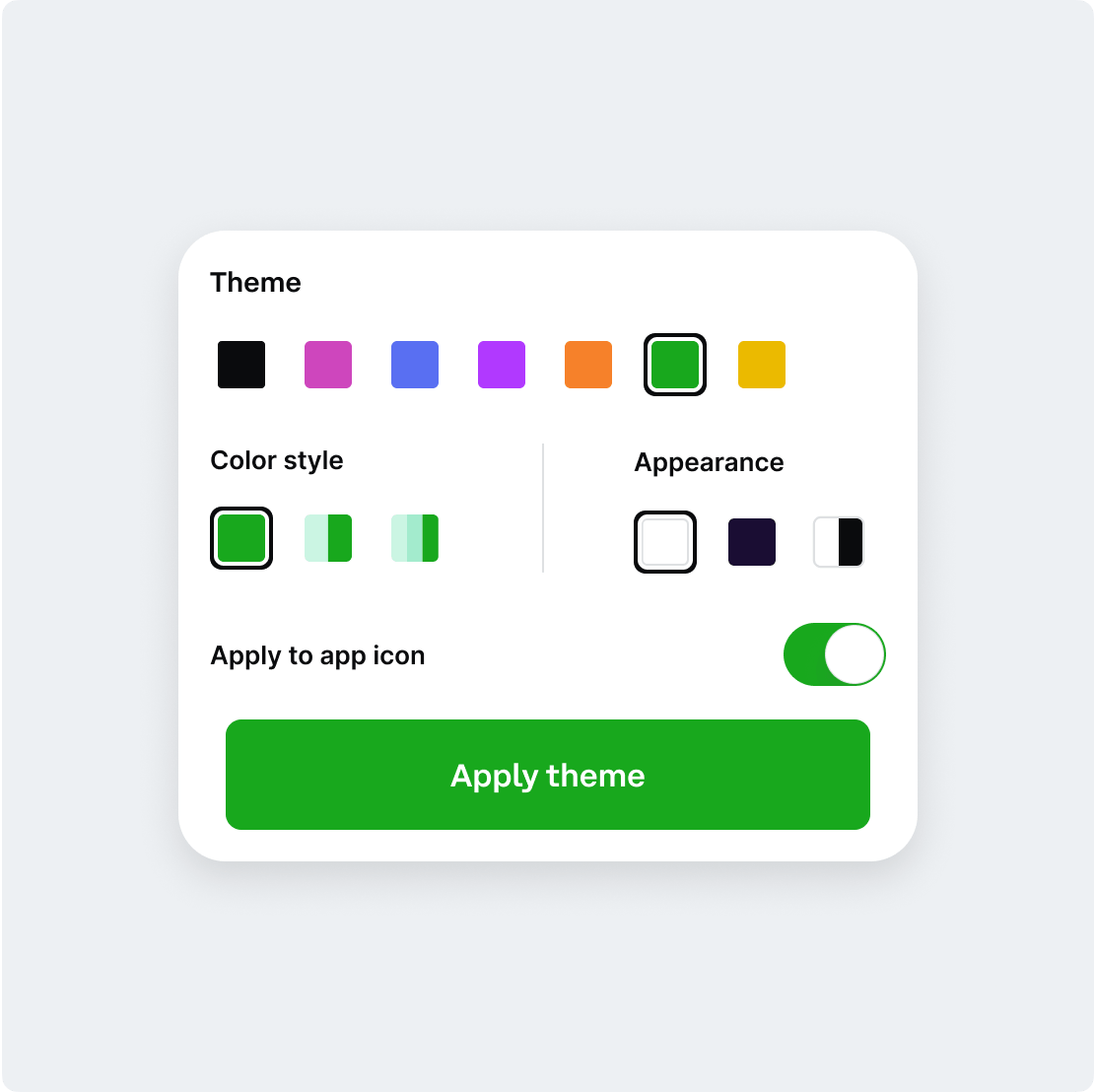This screenshot has height=1092, width=1094.
Task: Choose the orange theme color
Action: coord(588,365)
